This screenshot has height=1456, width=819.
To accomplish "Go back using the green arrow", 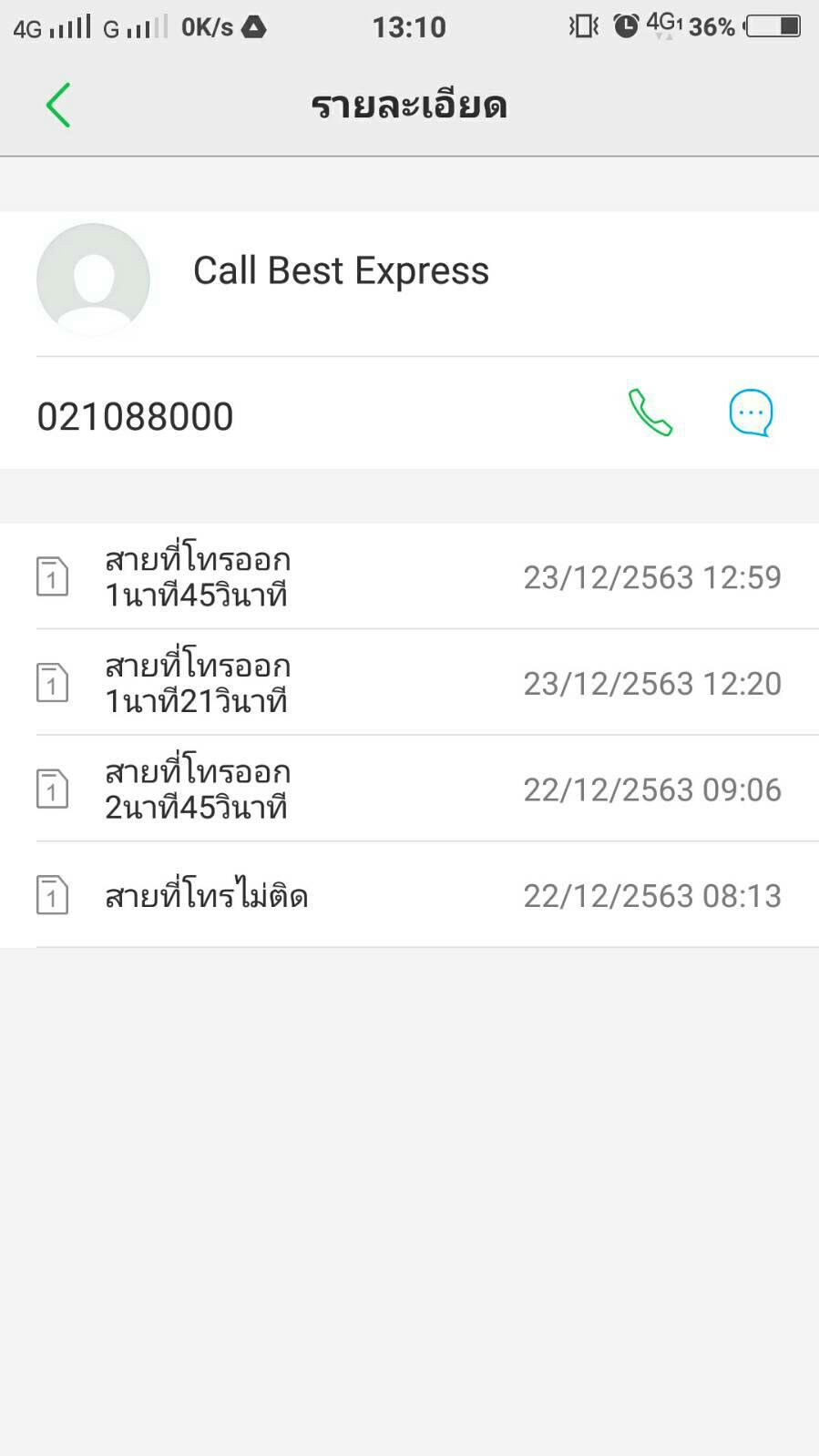I will click(58, 105).
